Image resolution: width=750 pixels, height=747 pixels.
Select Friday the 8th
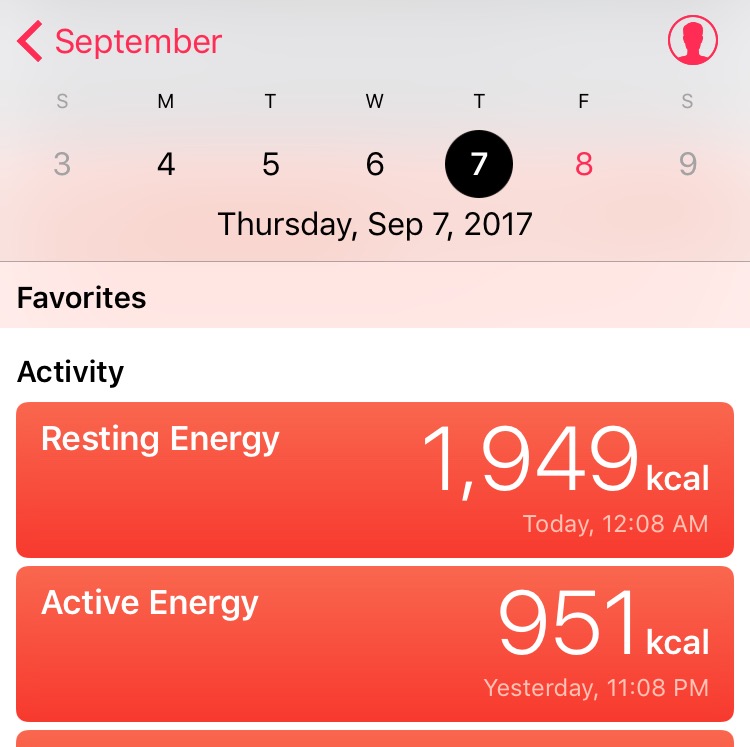[x=584, y=164]
